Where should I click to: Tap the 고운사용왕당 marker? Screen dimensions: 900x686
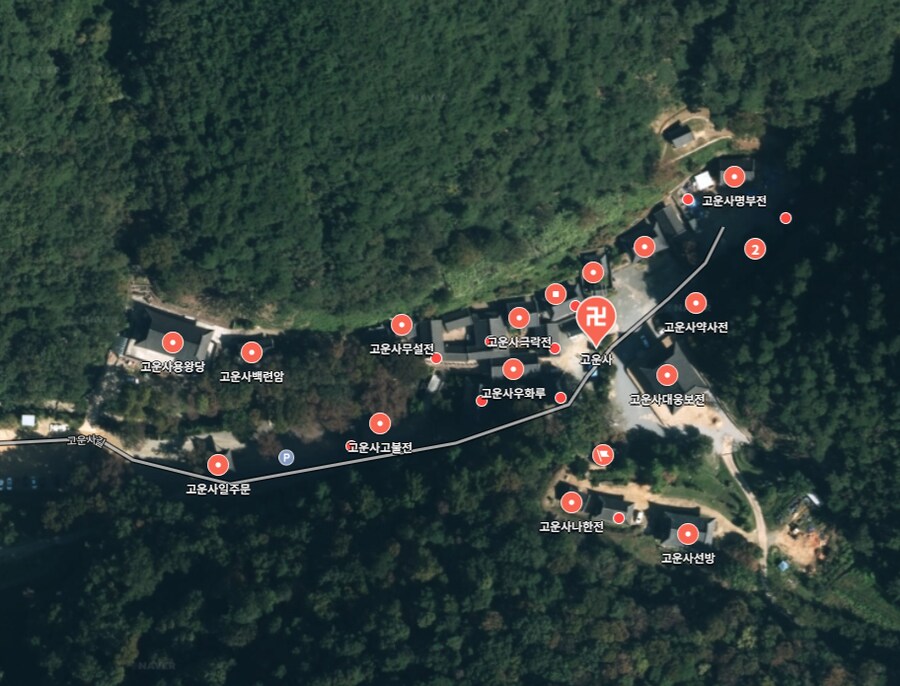tap(172, 342)
